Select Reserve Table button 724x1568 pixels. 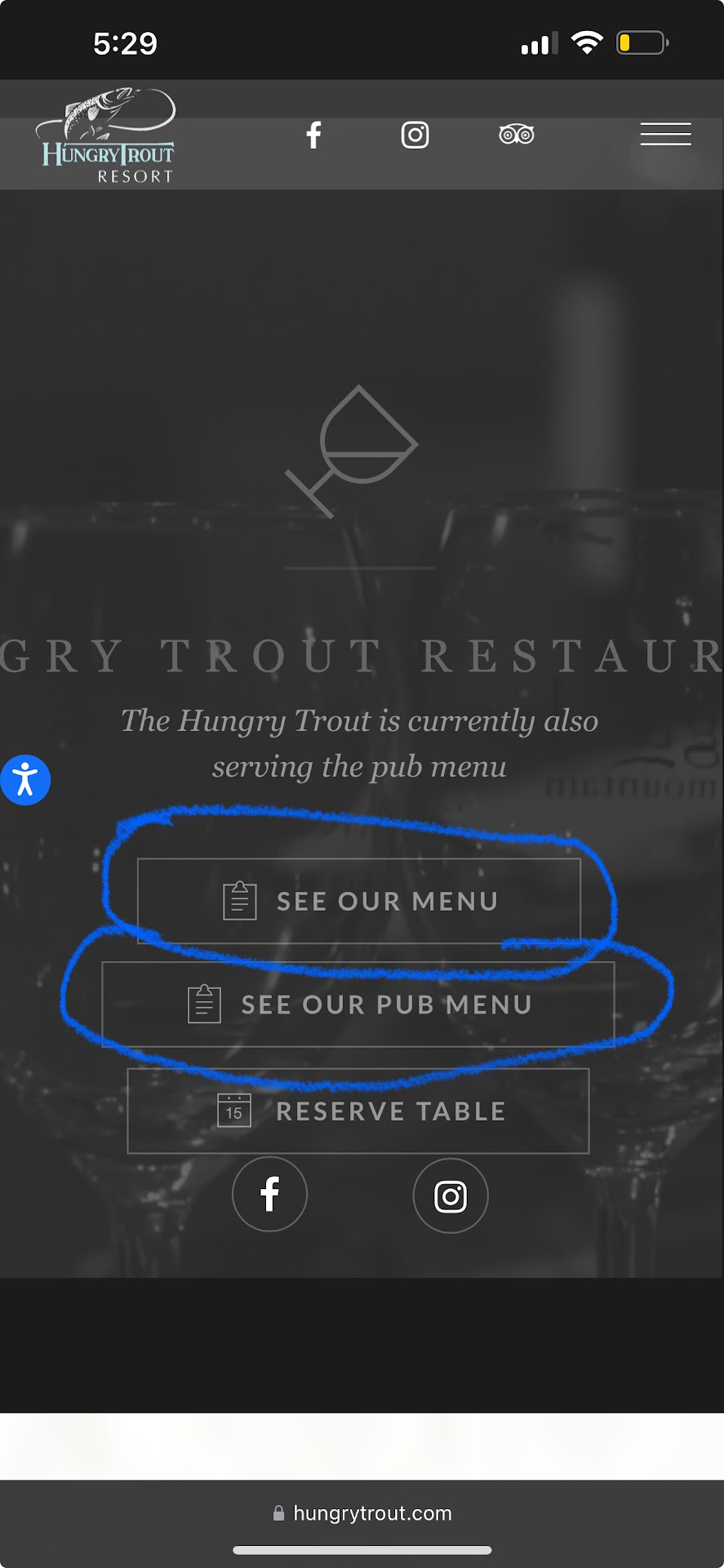[359, 1111]
